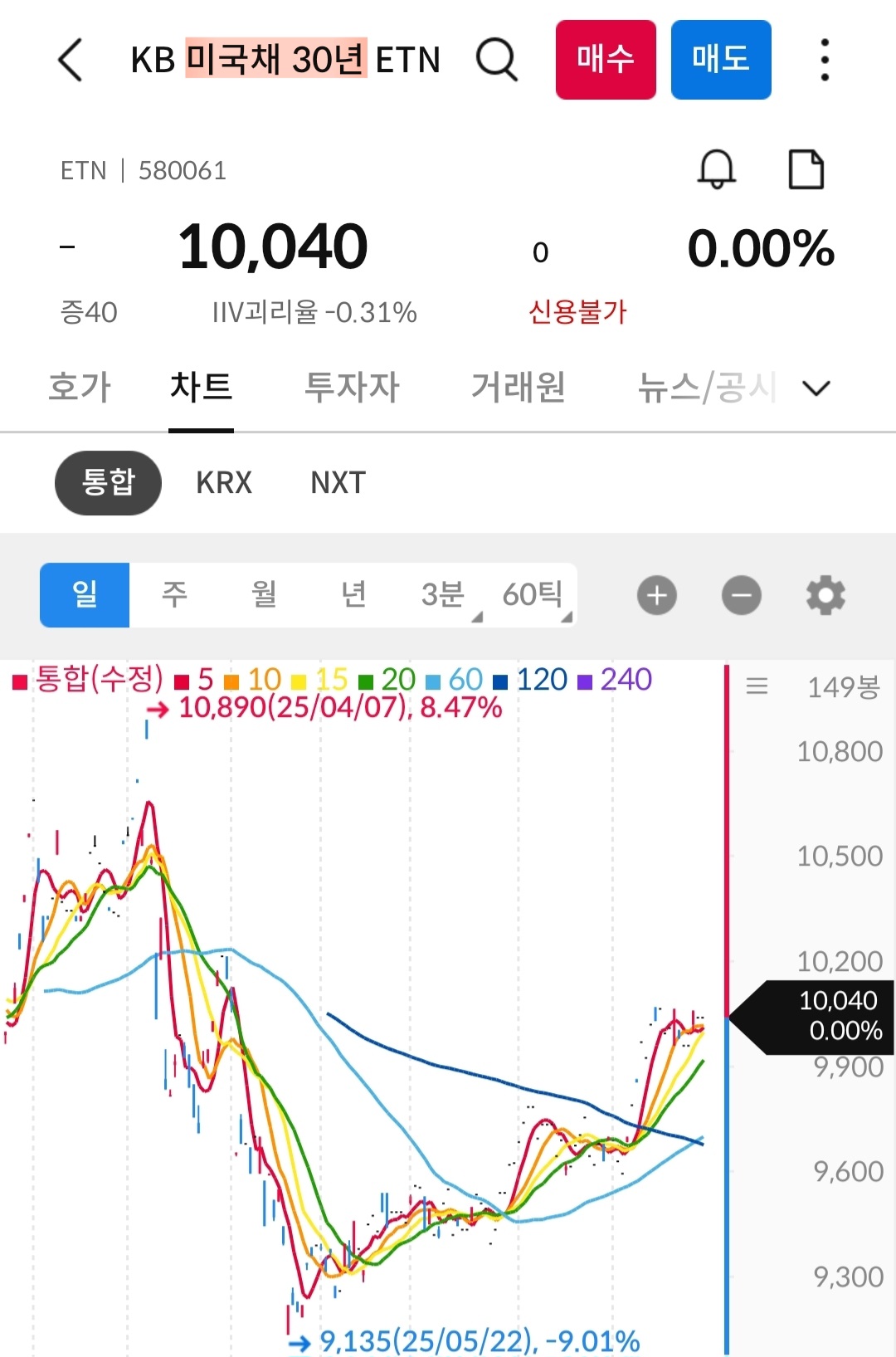Go back using the back arrow
The image size is (896, 1357).
tap(70, 60)
